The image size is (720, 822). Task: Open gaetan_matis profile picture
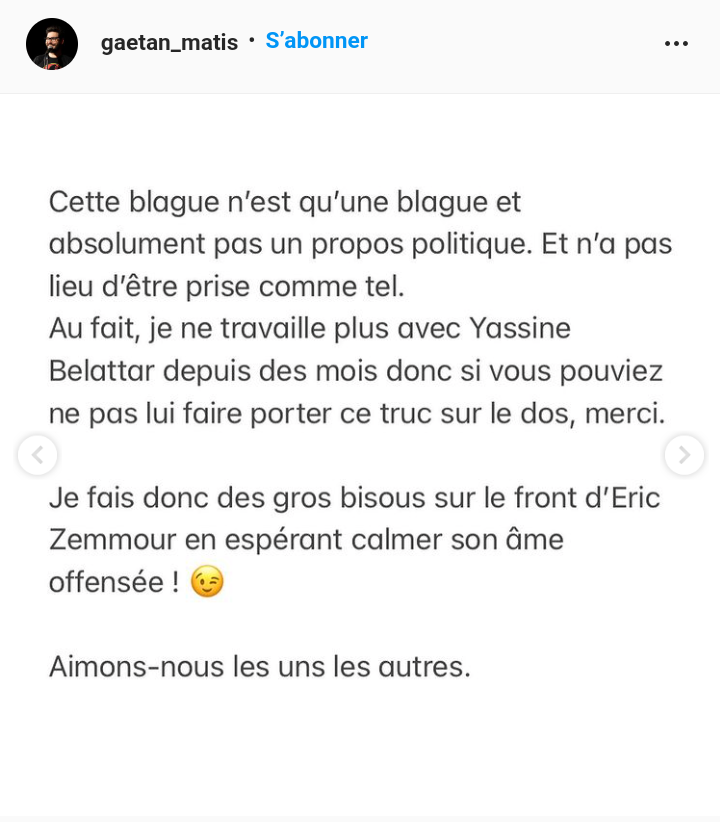tap(52, 44)
